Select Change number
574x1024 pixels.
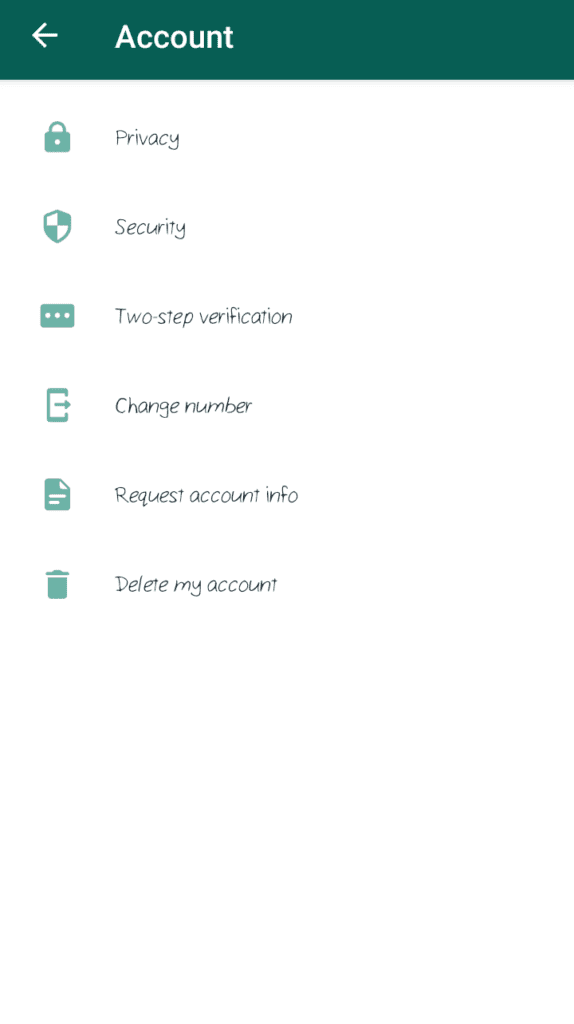point(287,406)
